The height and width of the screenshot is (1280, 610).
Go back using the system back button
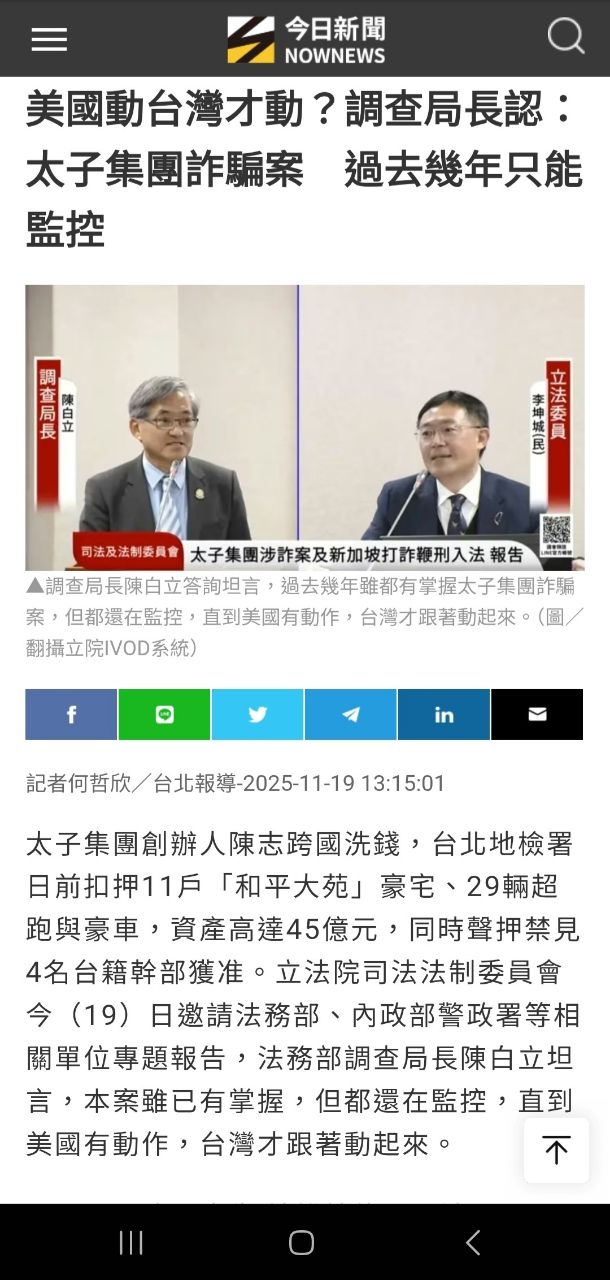point(473,1242)
